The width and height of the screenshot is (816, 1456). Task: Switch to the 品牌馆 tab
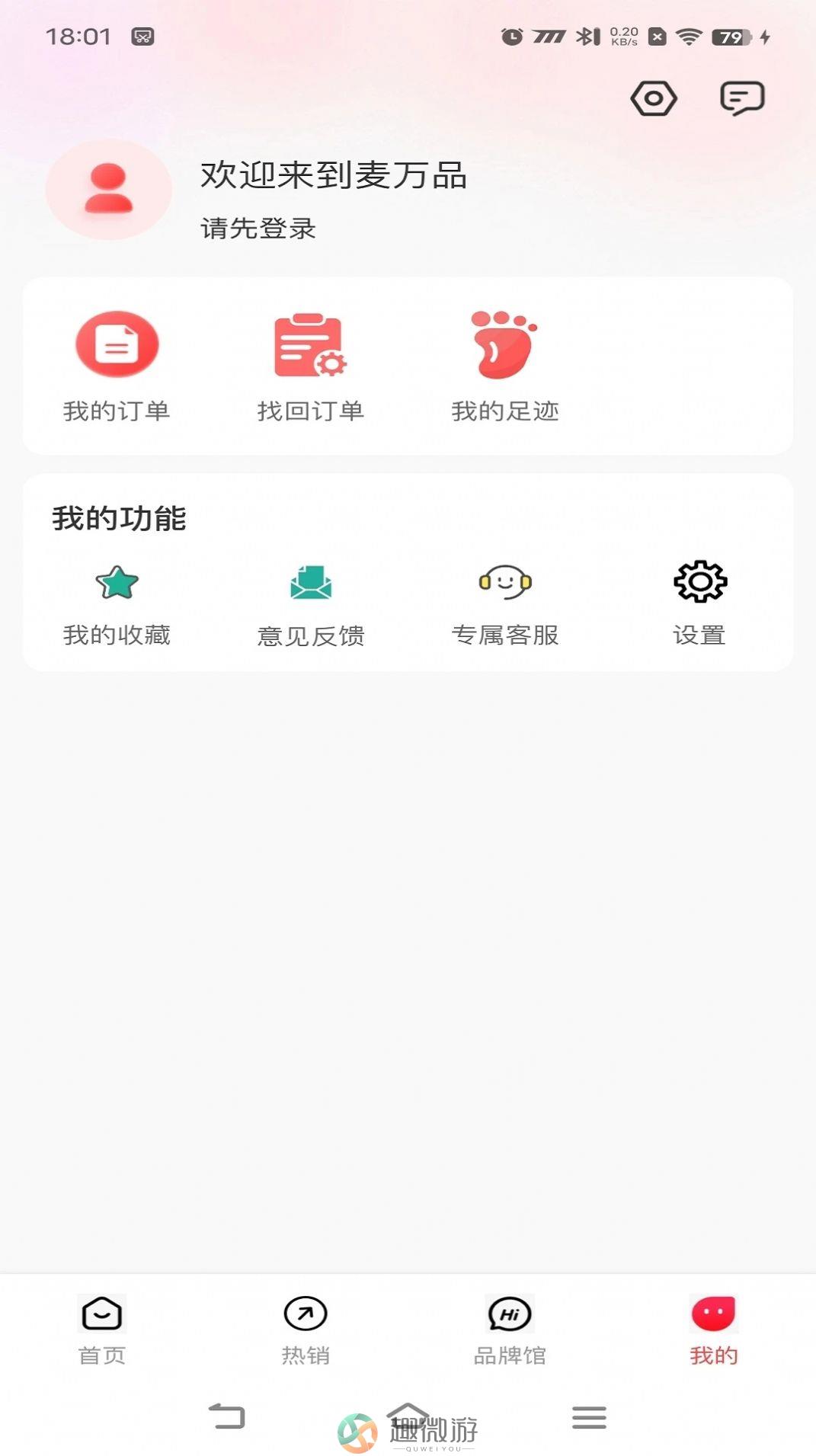(510, 1330)
